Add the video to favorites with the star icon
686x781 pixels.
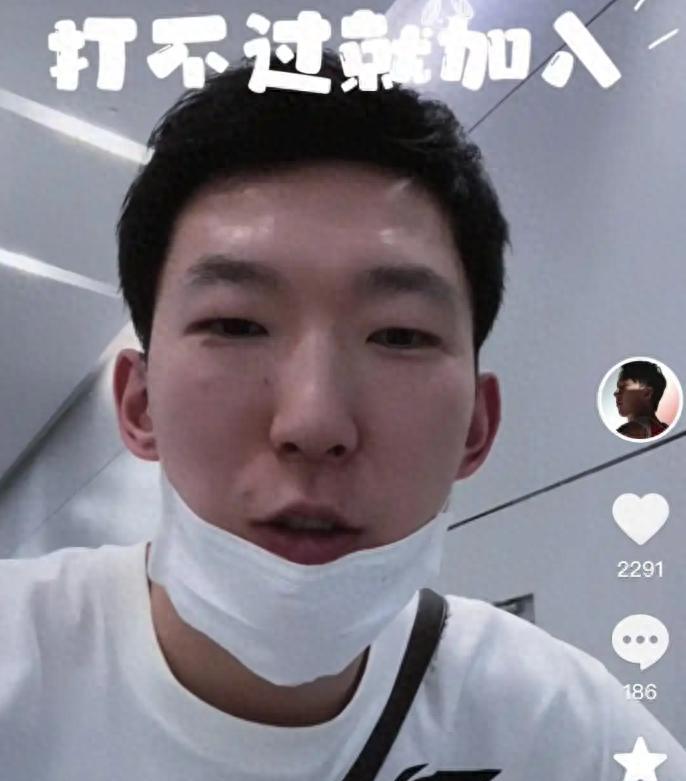point(640,759)
